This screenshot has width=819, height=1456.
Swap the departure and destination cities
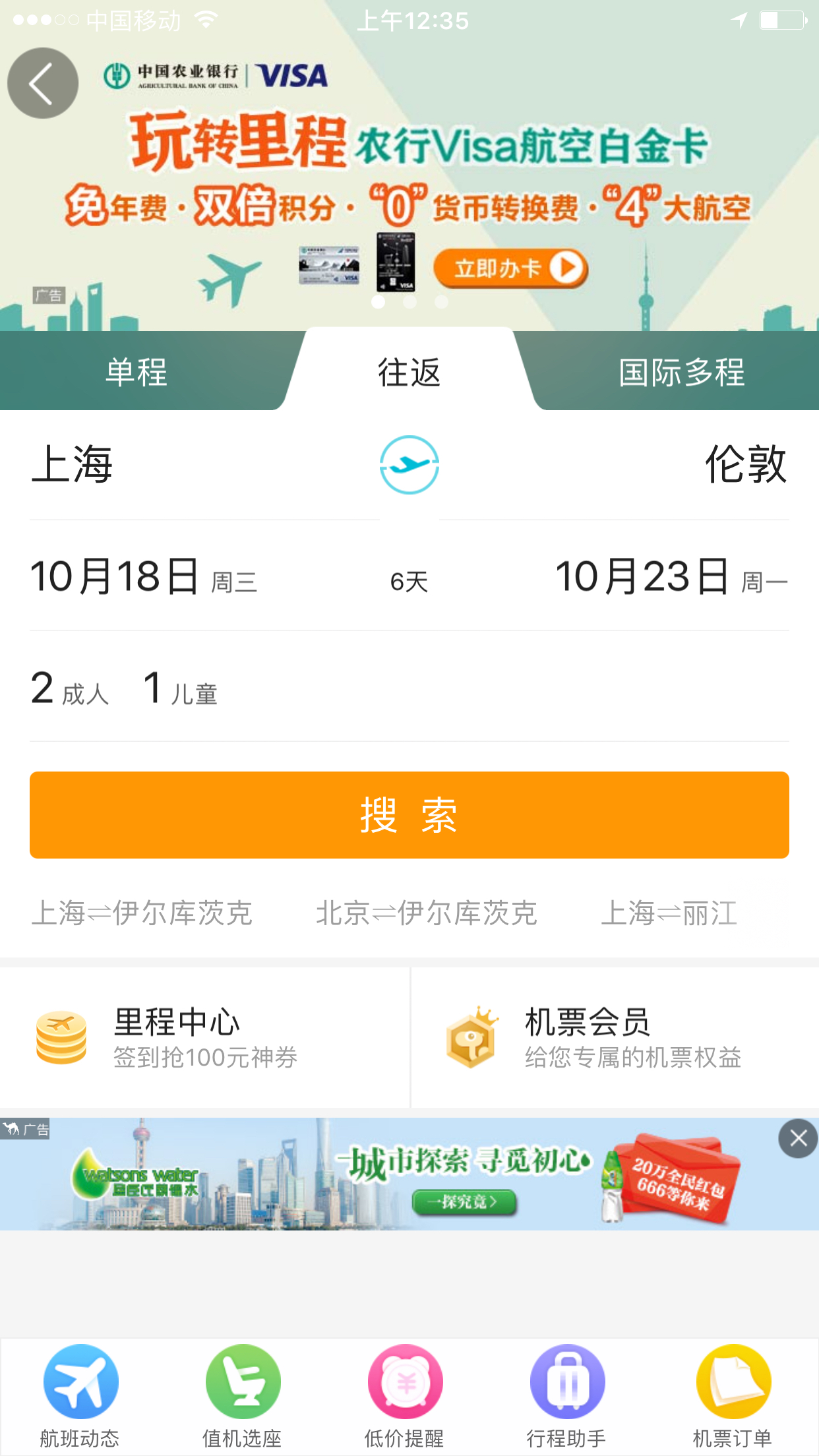click(x=409, y=464)
